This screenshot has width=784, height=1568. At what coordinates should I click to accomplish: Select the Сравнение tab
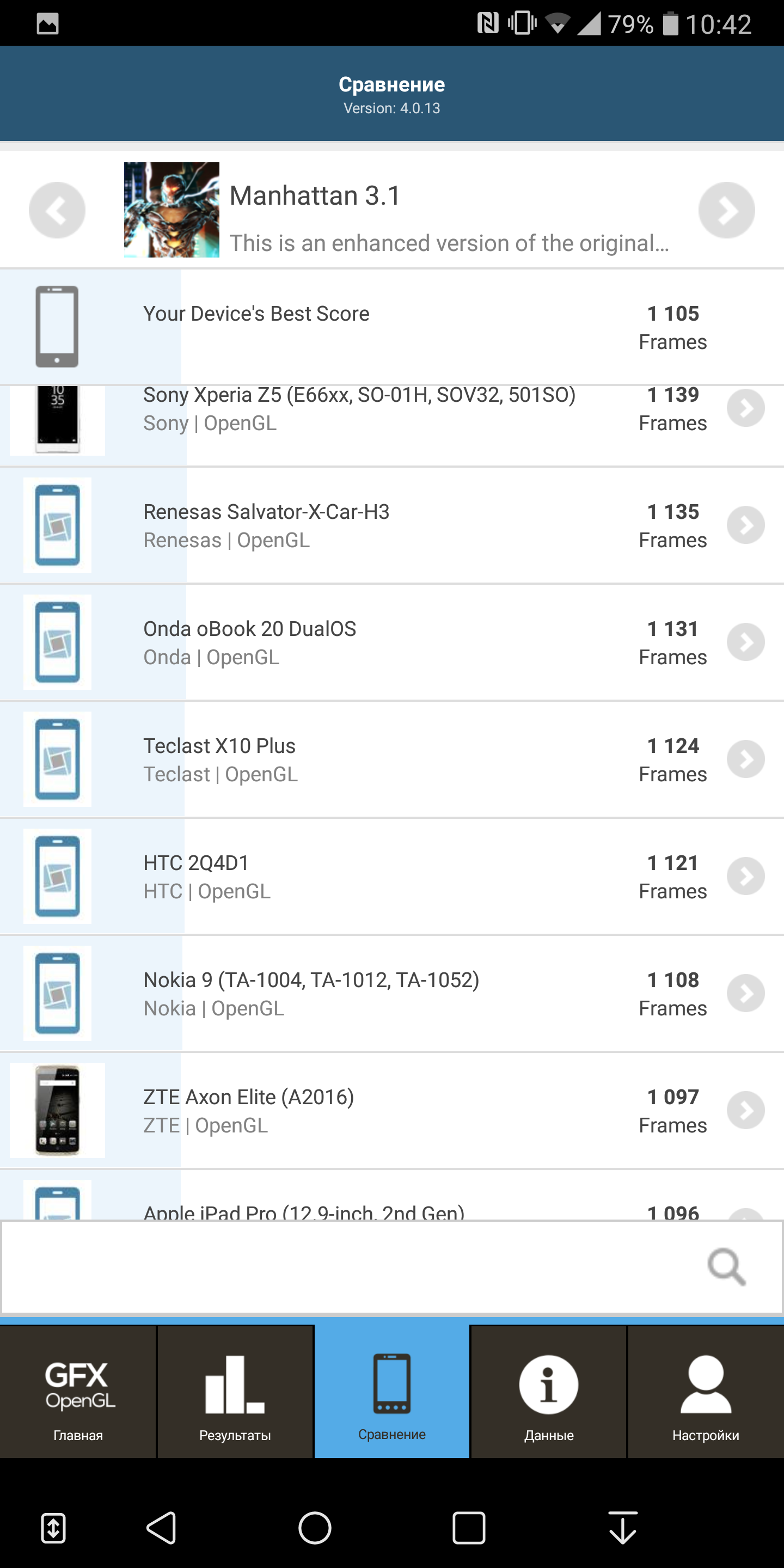[x=392, y=1392]
